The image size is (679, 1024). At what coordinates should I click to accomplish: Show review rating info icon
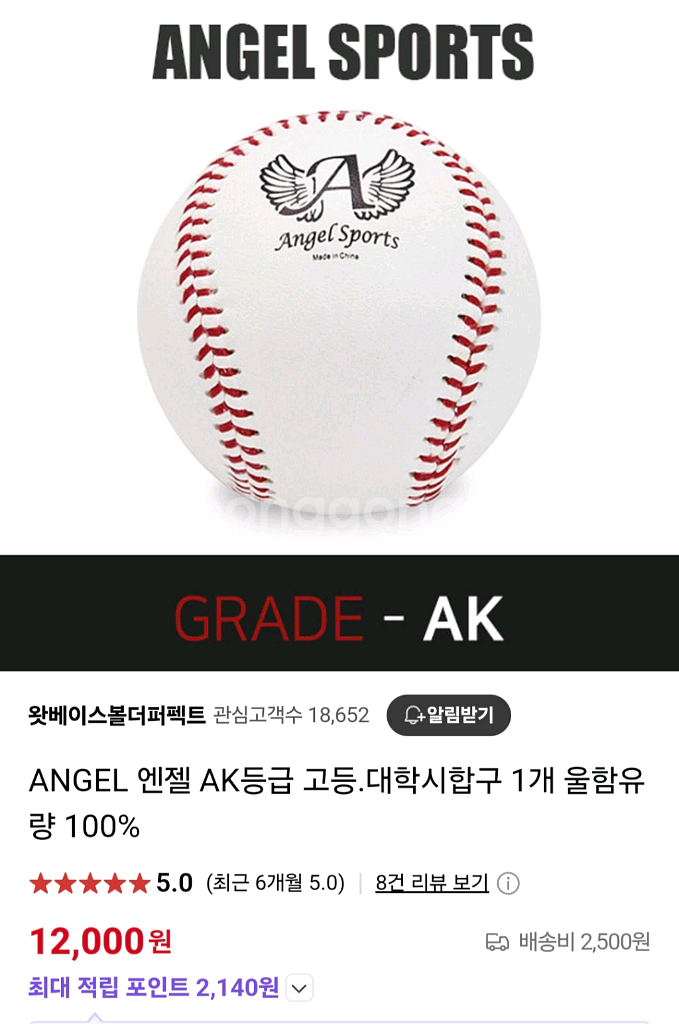pyautogui.click(x=508, y=884)
